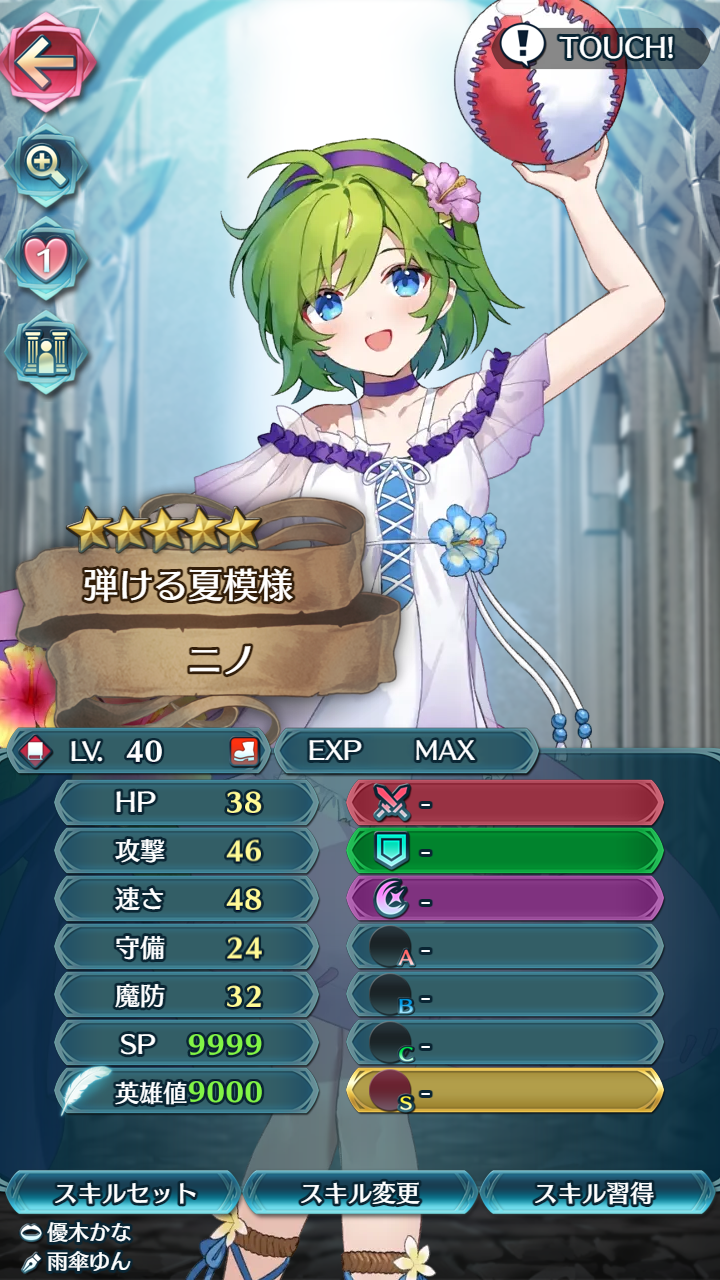The image size is (720, 1280).
Task: Select the empty B skill slot
Action: 505,995
